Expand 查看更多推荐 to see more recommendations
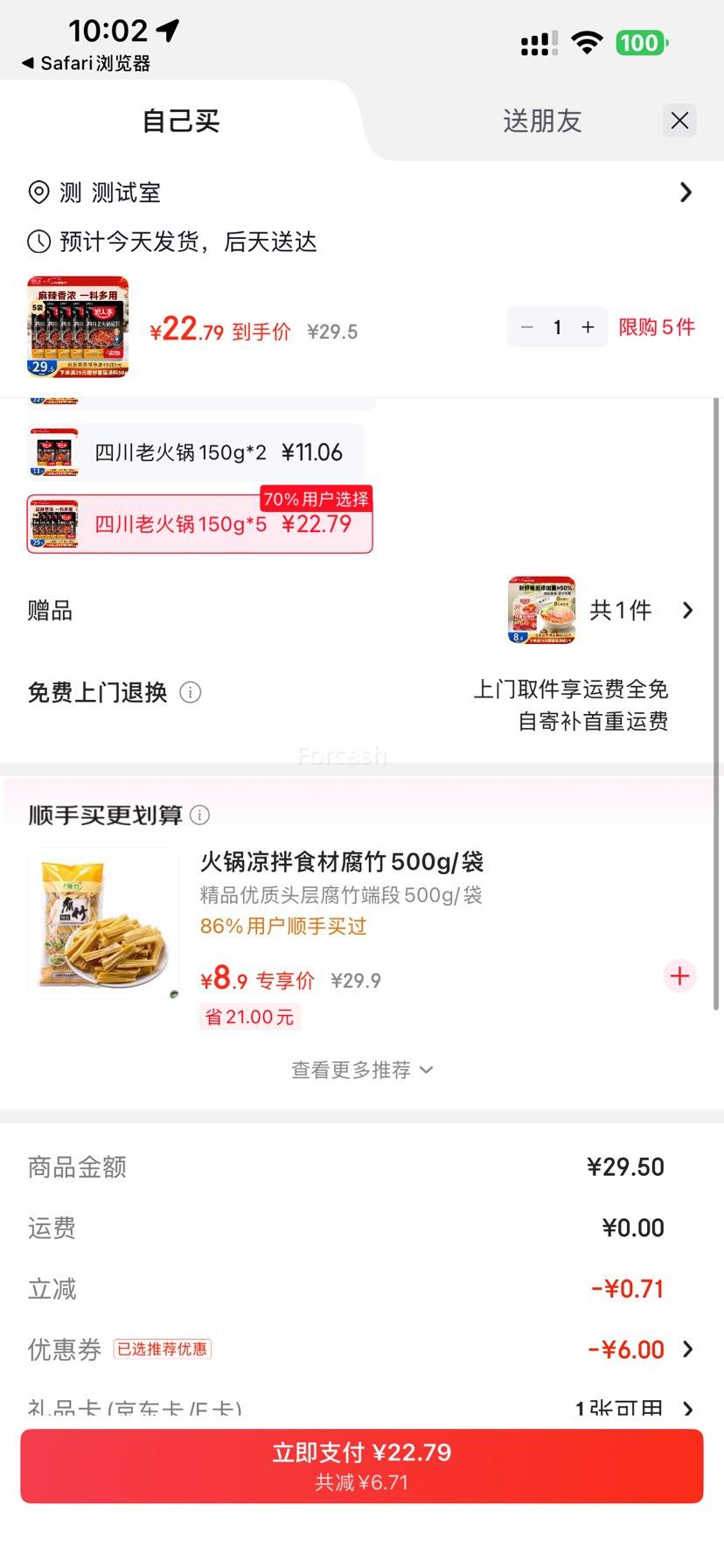Viewport: 724px width, 1568px height. pyautogui.click(x=361, y=1069)
